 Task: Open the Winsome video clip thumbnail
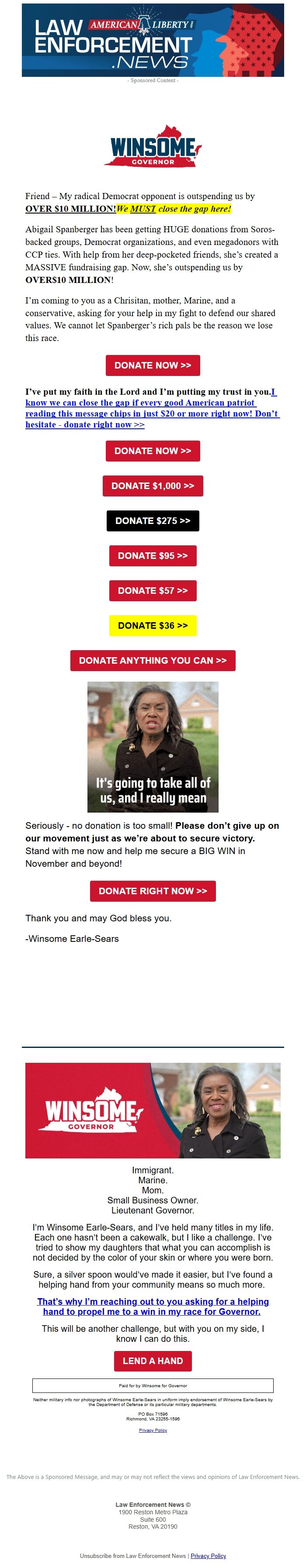click(153, 746)
